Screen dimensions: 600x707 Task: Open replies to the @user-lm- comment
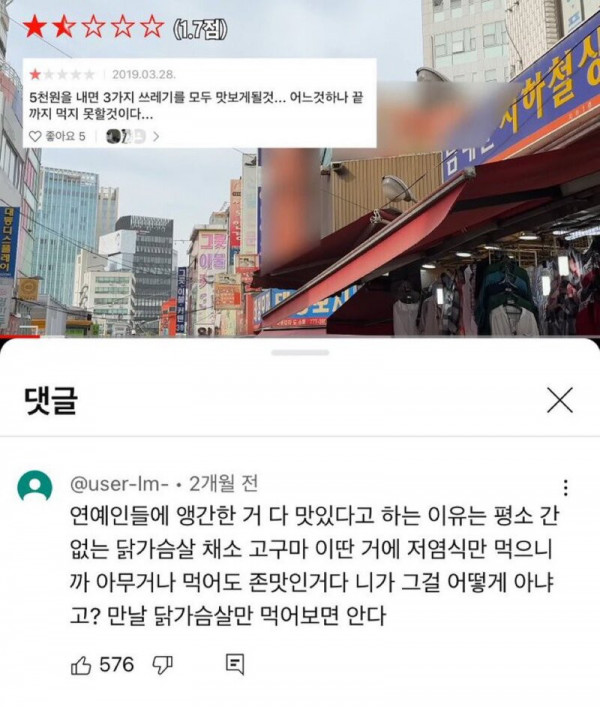click(235, 664)
